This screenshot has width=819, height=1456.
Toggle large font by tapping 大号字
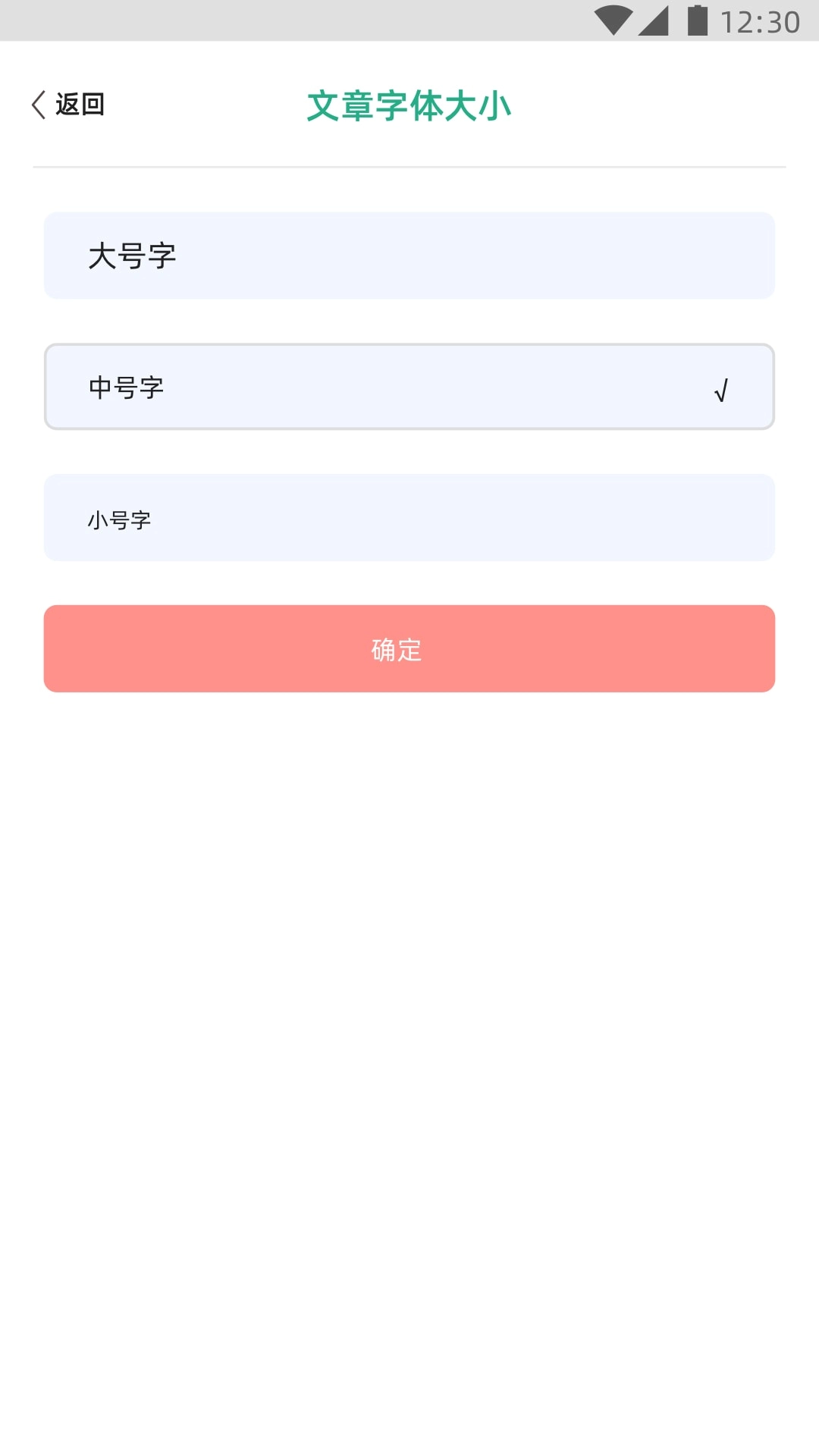[409, 256]
